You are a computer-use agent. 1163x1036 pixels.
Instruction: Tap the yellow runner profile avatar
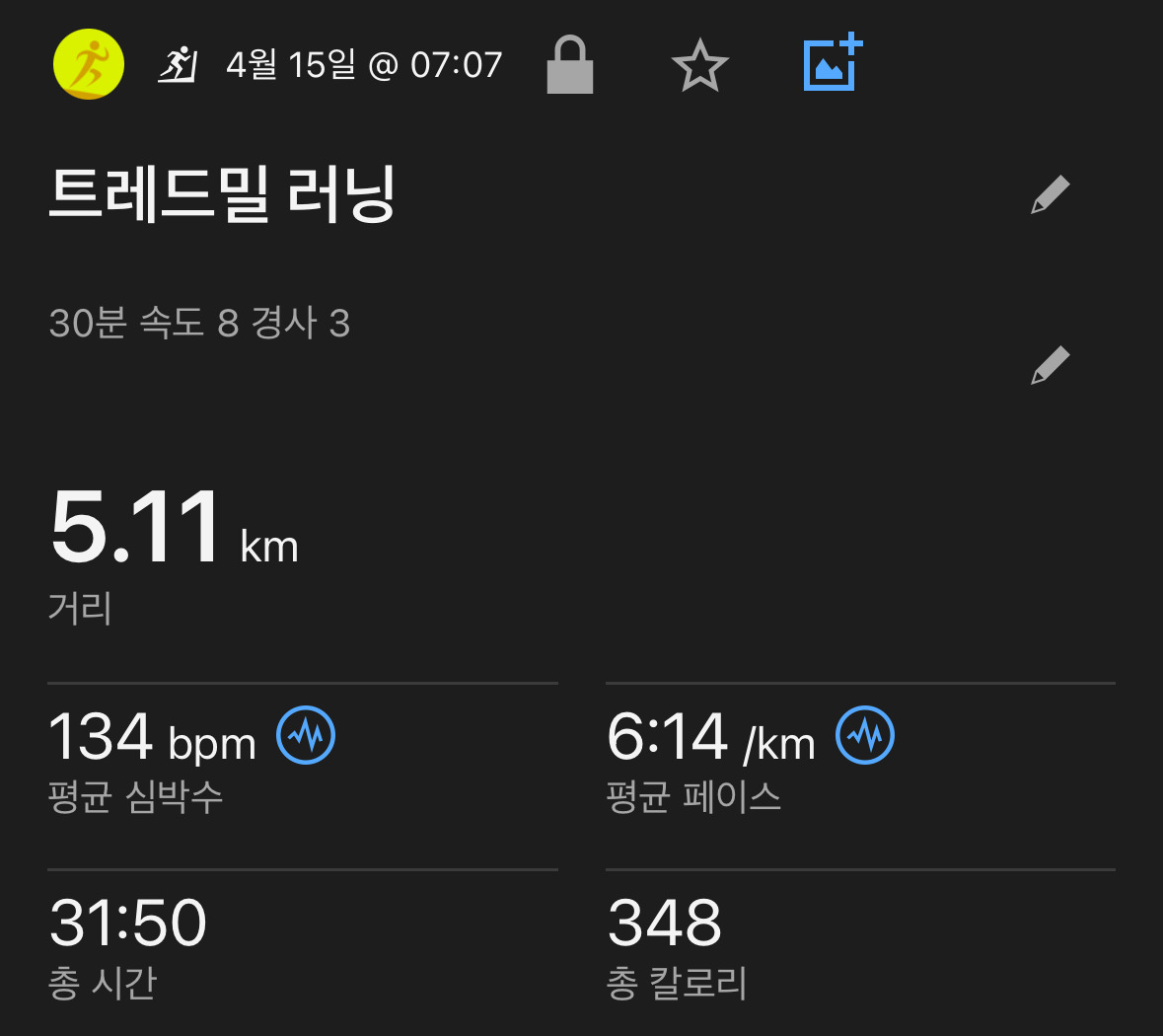pyautogui.click(x=89, y=65)
